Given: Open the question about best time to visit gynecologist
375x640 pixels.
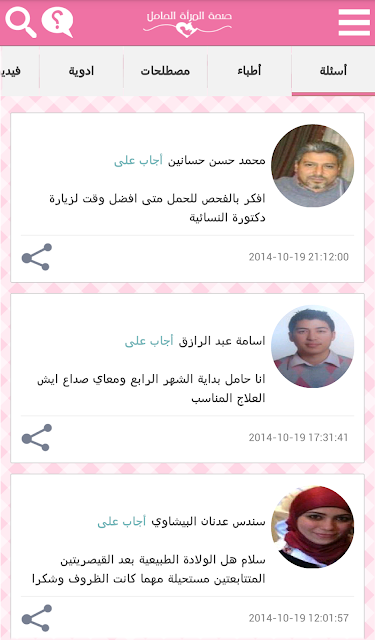Looking at the screenshot, I should pos(157,208).
